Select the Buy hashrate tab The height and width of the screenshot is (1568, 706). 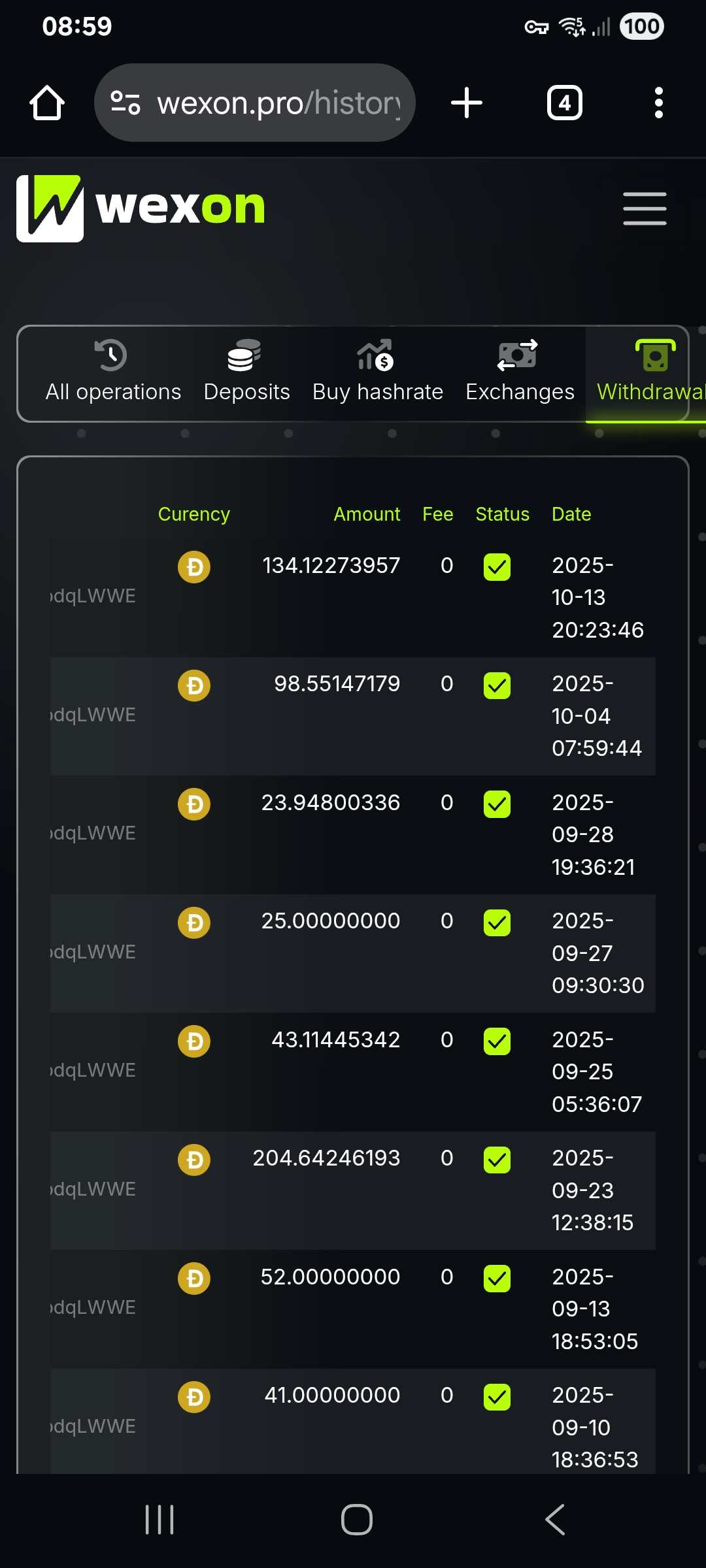pos(378,372)
